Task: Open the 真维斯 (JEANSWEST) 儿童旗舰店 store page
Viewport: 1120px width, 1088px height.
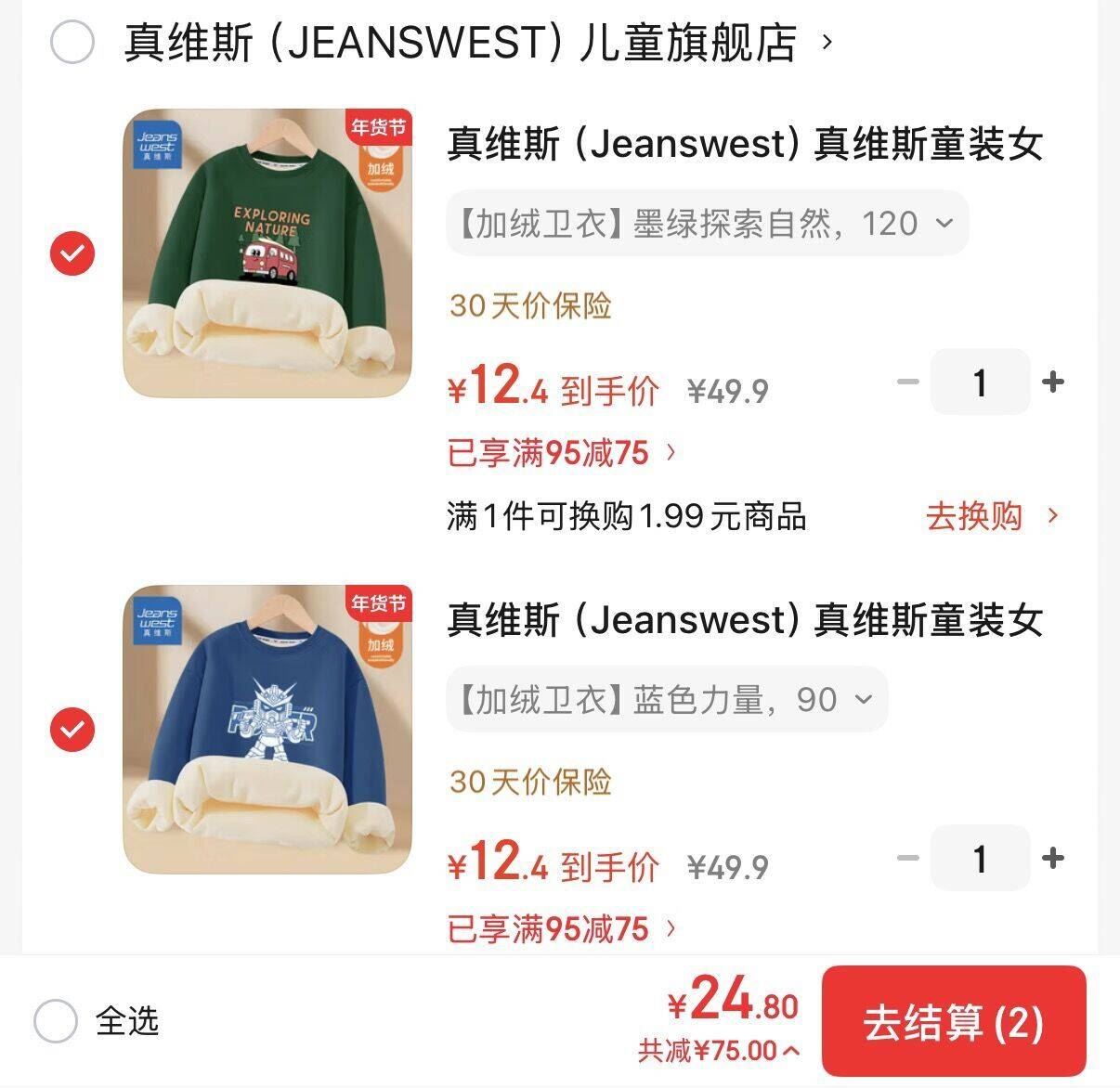Action: click(460, 43)
